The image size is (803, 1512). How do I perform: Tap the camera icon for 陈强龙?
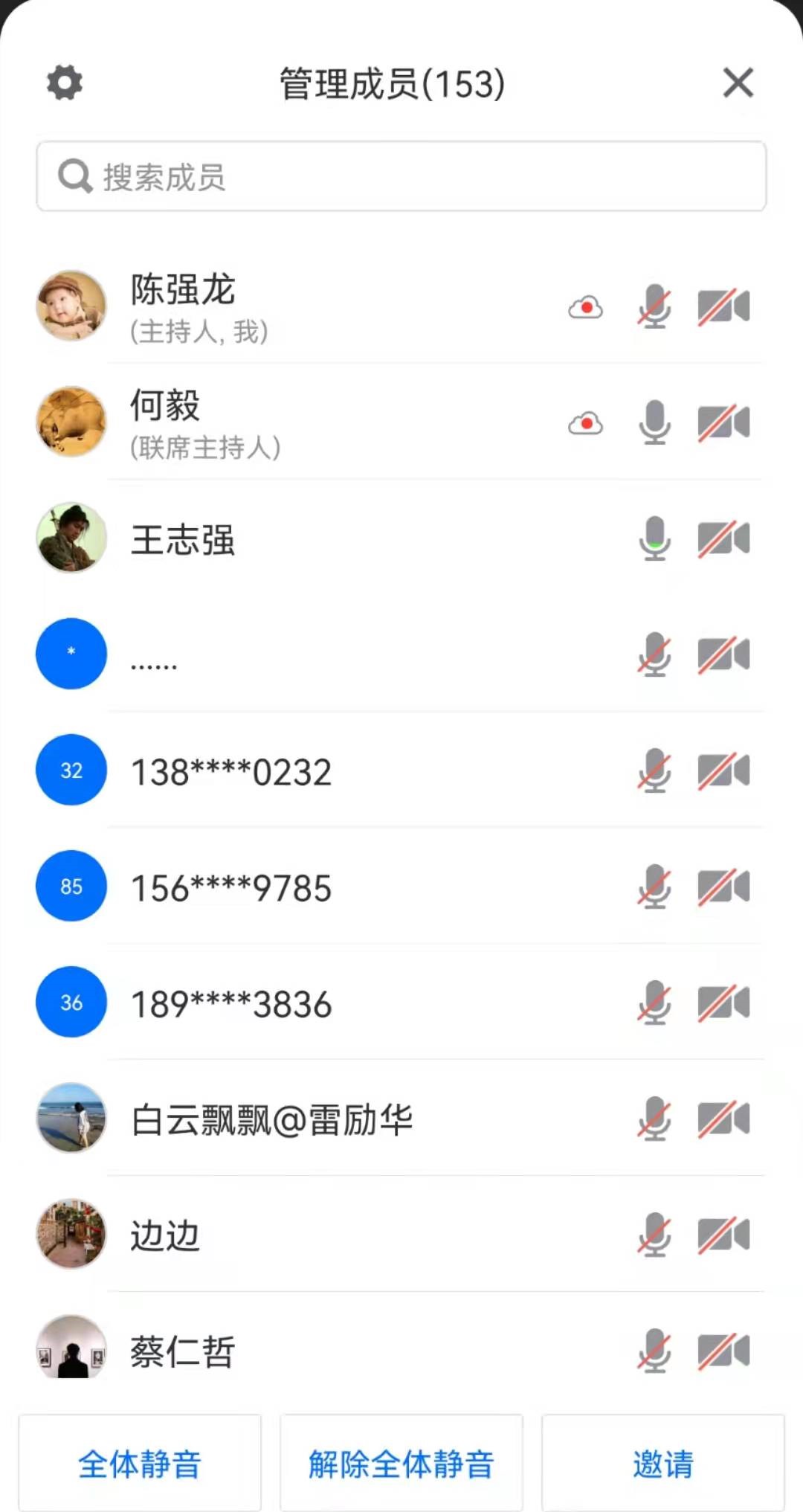tap(723, 307)
